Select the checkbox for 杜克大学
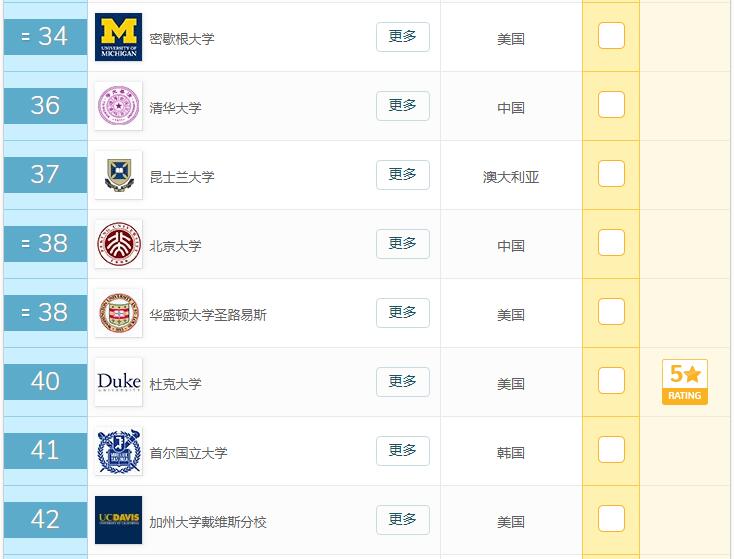This screenshot has width=734, height=559. coord(611,381)
